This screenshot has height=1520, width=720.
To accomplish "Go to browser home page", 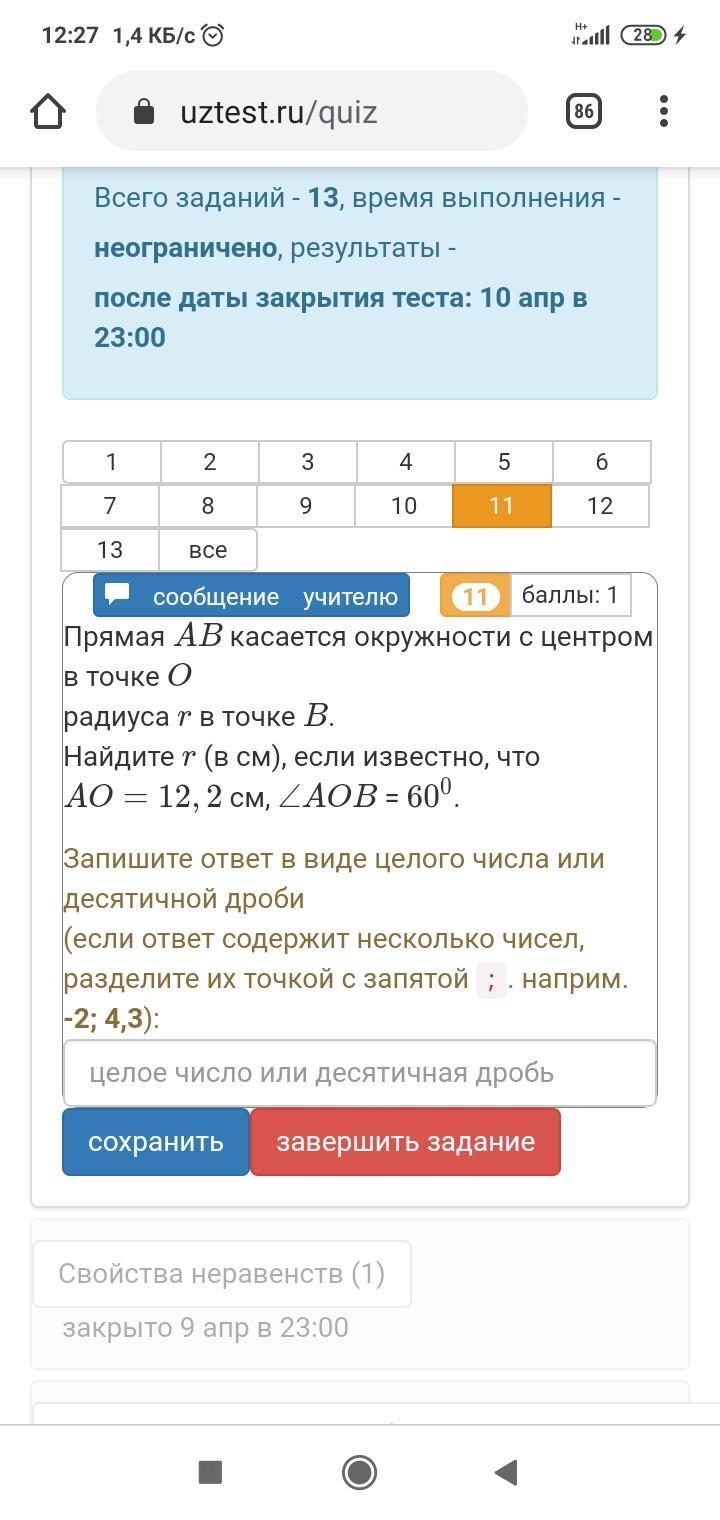I will pyautogui.click(x=48, y=111).
